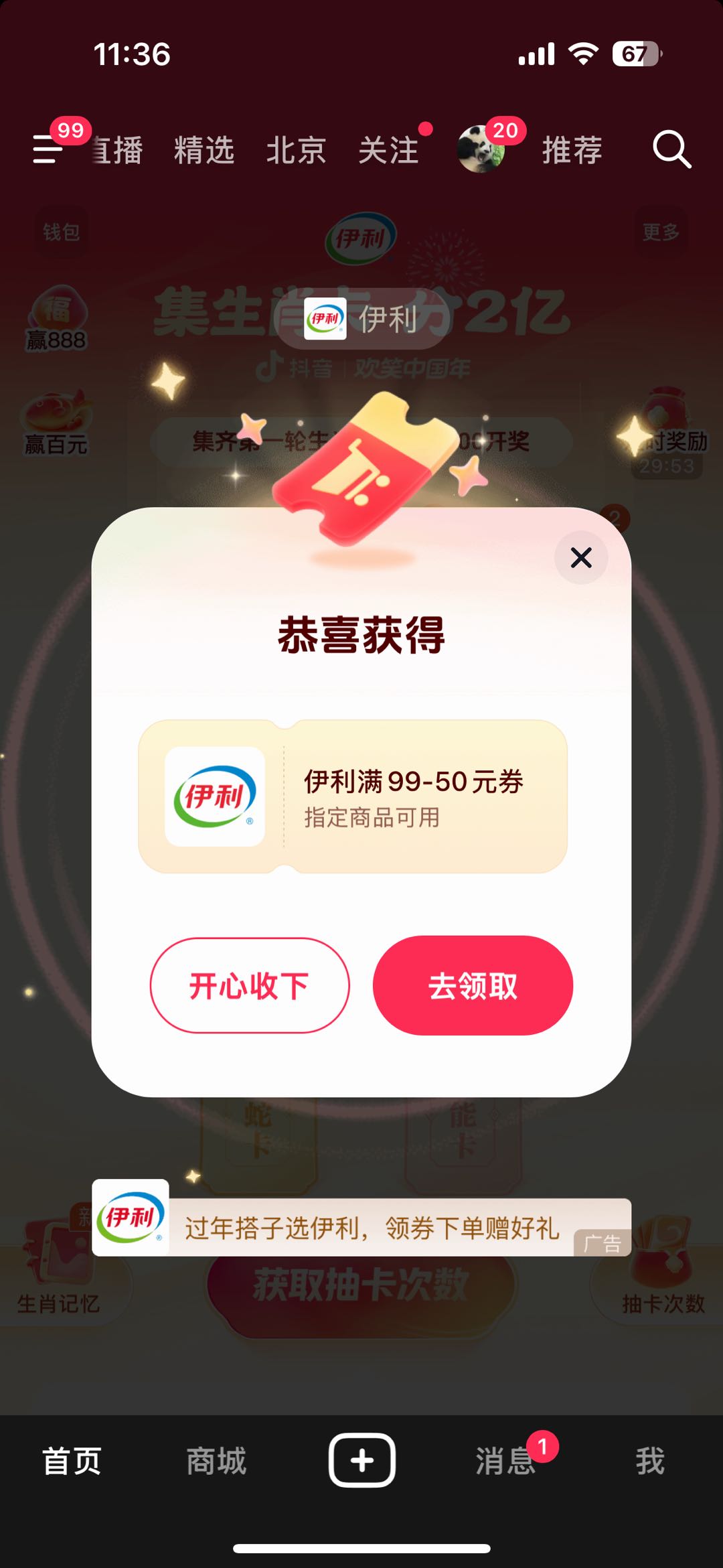Open the panda avatar tab
The width and height of the screenshot is (723, 1568).
pyautogui.click(x=481, y=149)
